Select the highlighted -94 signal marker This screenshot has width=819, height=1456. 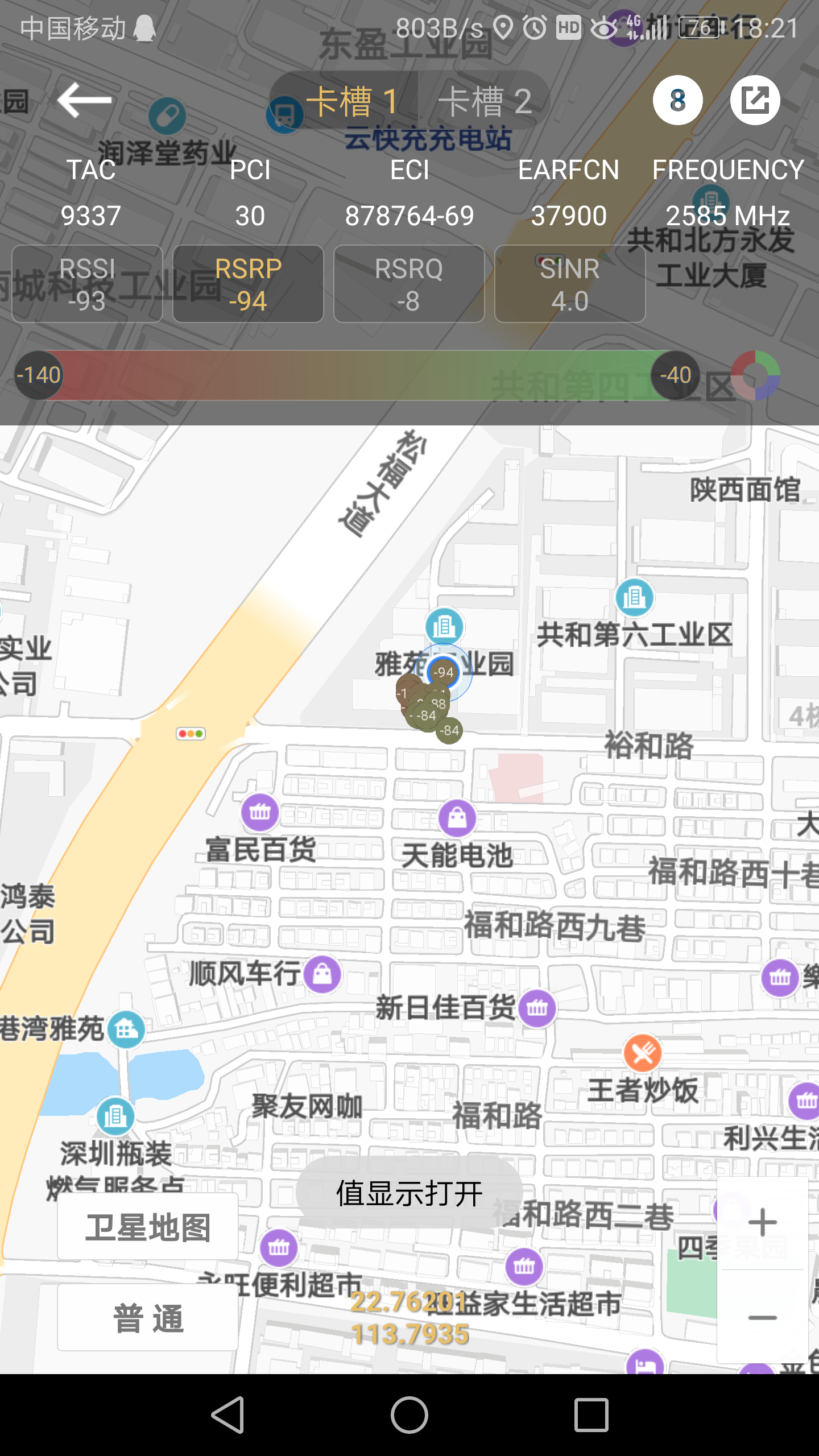point(443,672)
